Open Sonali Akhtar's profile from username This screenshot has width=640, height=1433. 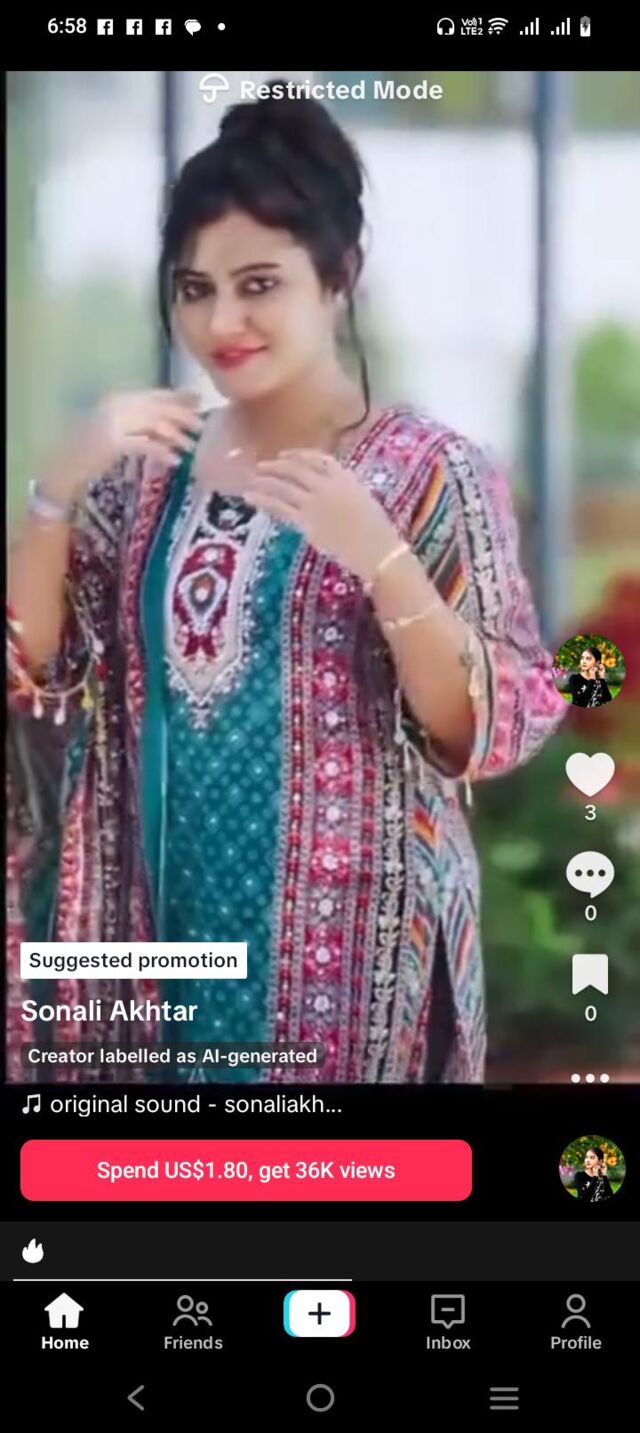[x=109, y=1010]
